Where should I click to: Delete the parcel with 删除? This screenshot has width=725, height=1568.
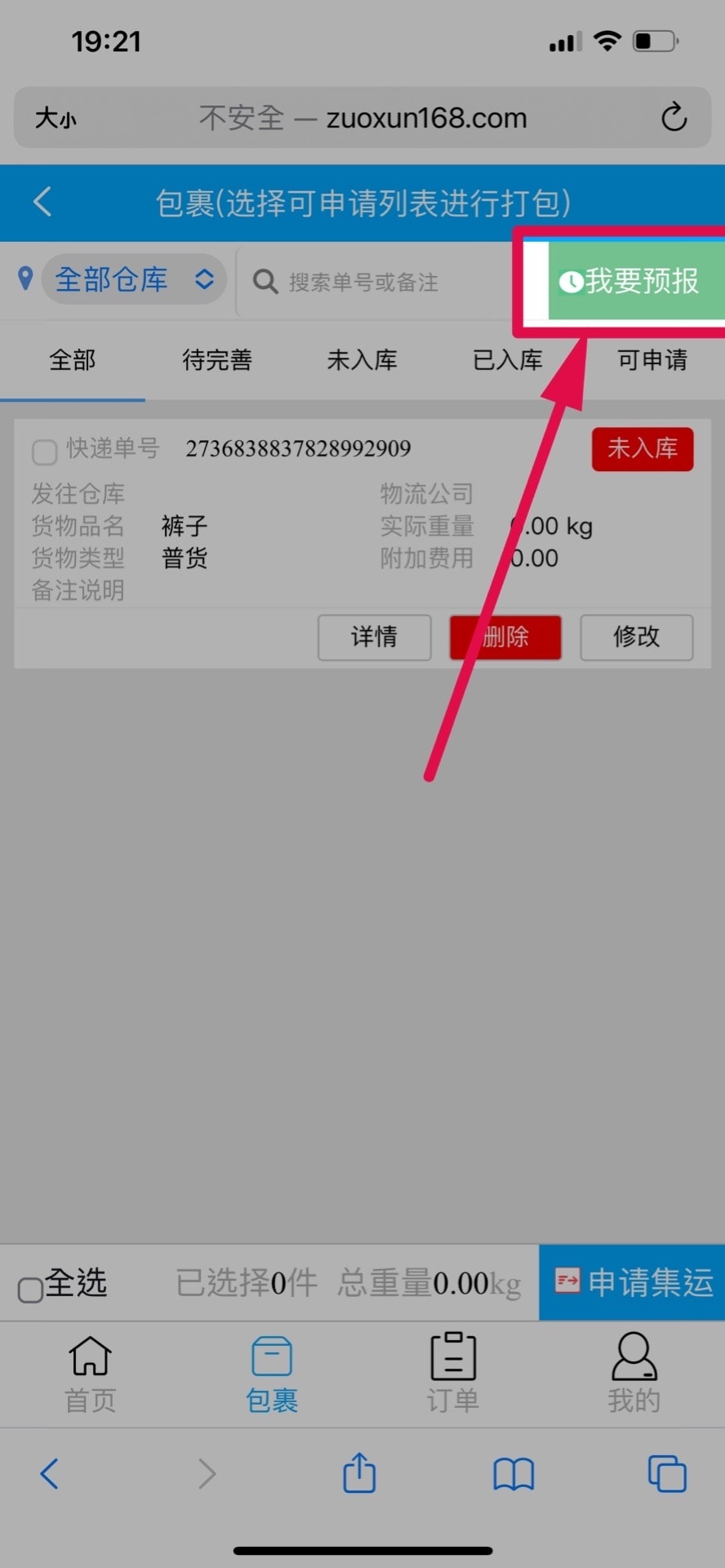pyautogui.click(x=505, y=637)
